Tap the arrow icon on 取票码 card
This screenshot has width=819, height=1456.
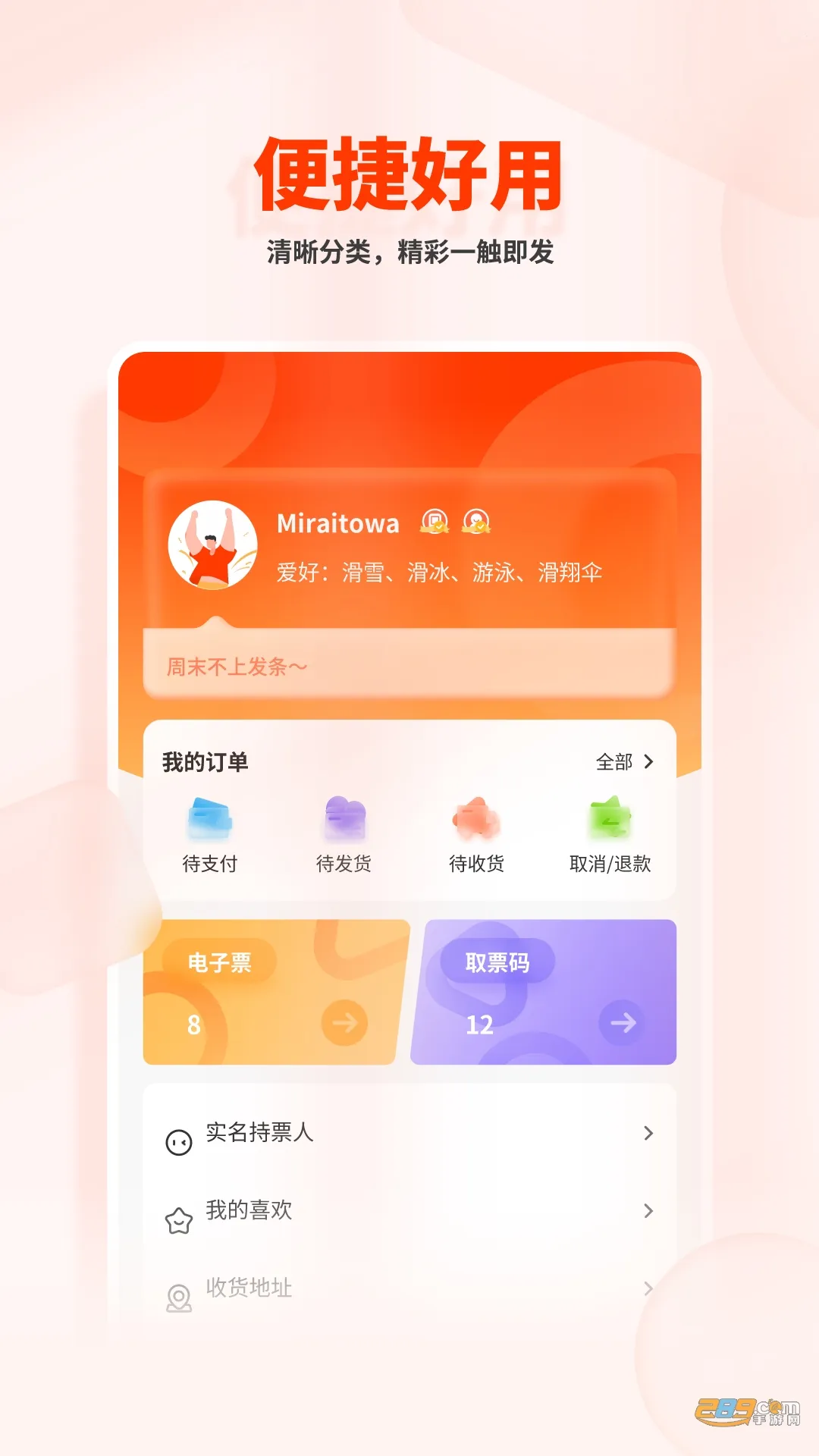[x=620, y=1022]
